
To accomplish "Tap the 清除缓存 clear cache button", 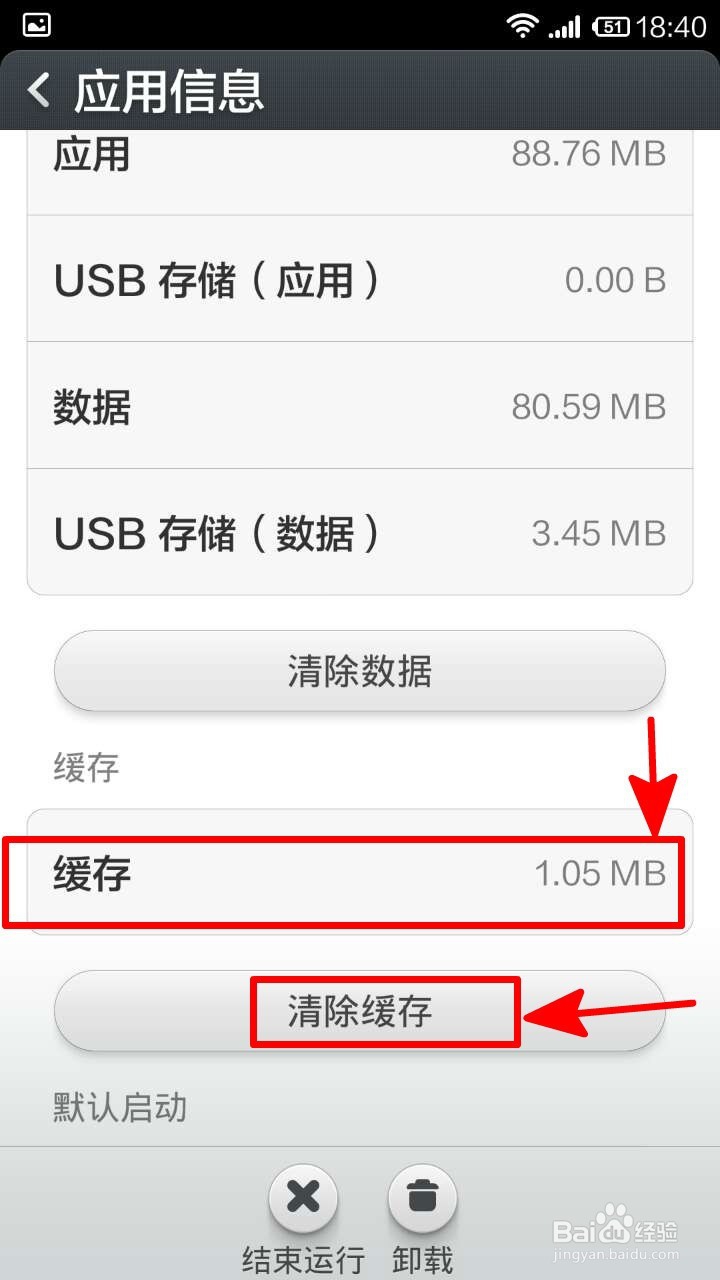I will click(x=360, y=1012).
